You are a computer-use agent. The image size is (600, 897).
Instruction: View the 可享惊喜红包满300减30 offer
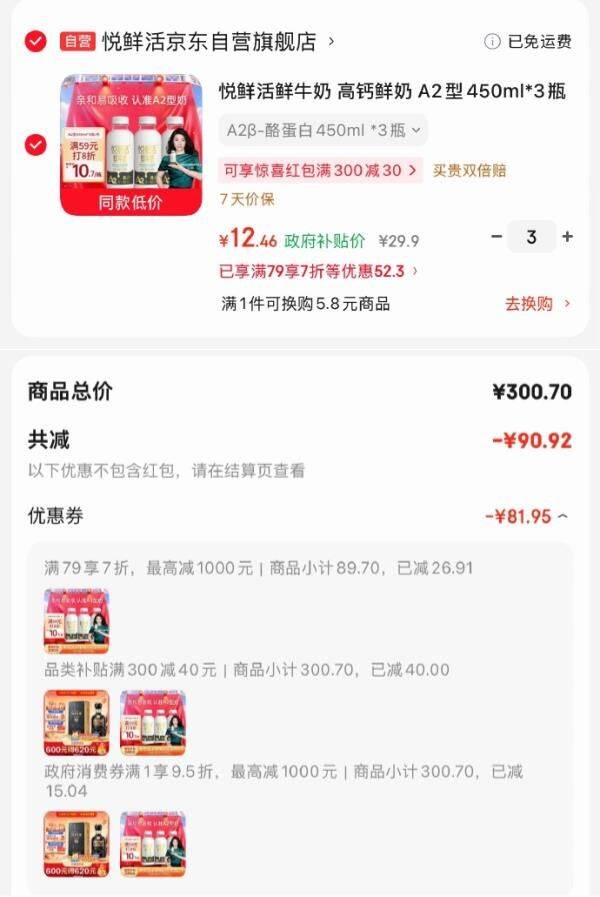tap(320, 170)
